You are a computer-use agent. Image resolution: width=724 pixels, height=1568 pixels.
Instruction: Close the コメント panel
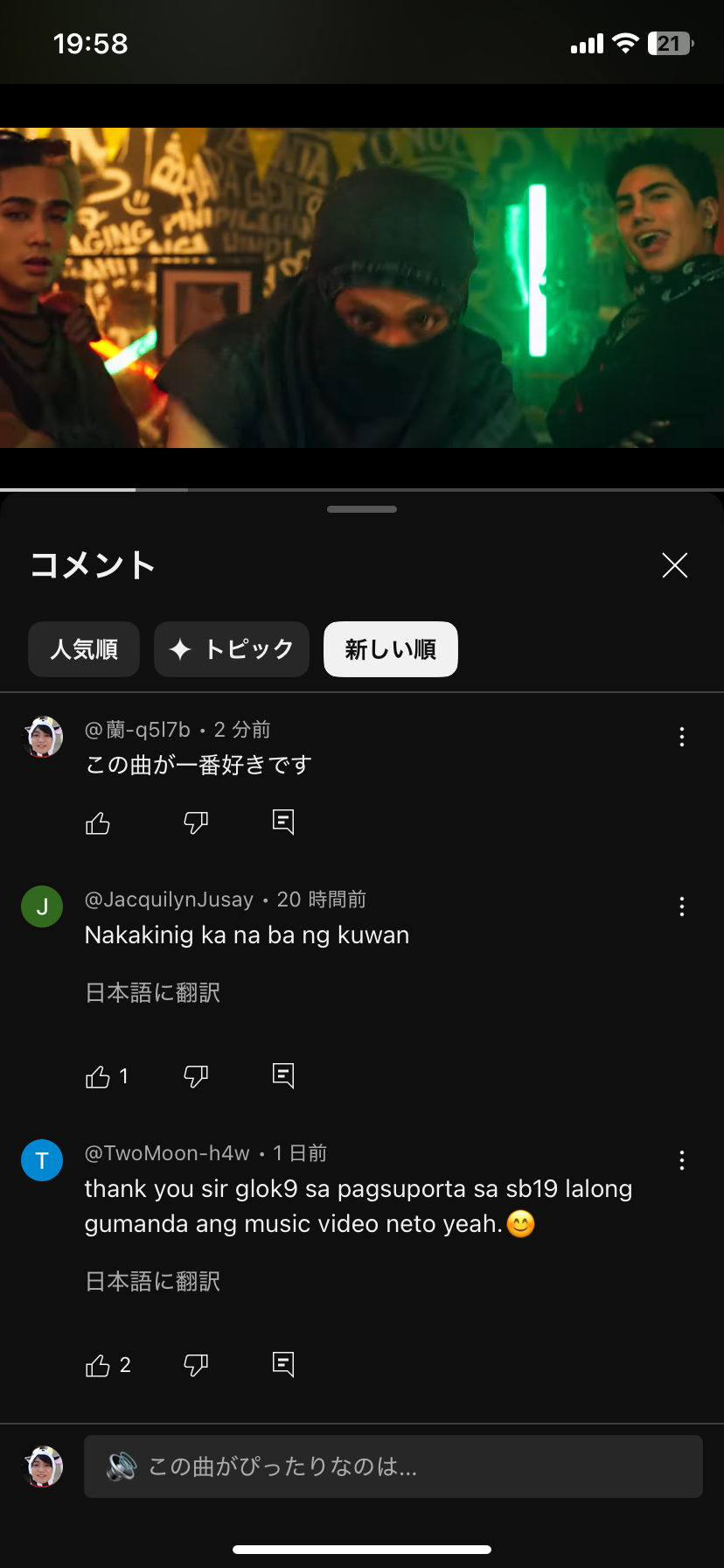674,565
